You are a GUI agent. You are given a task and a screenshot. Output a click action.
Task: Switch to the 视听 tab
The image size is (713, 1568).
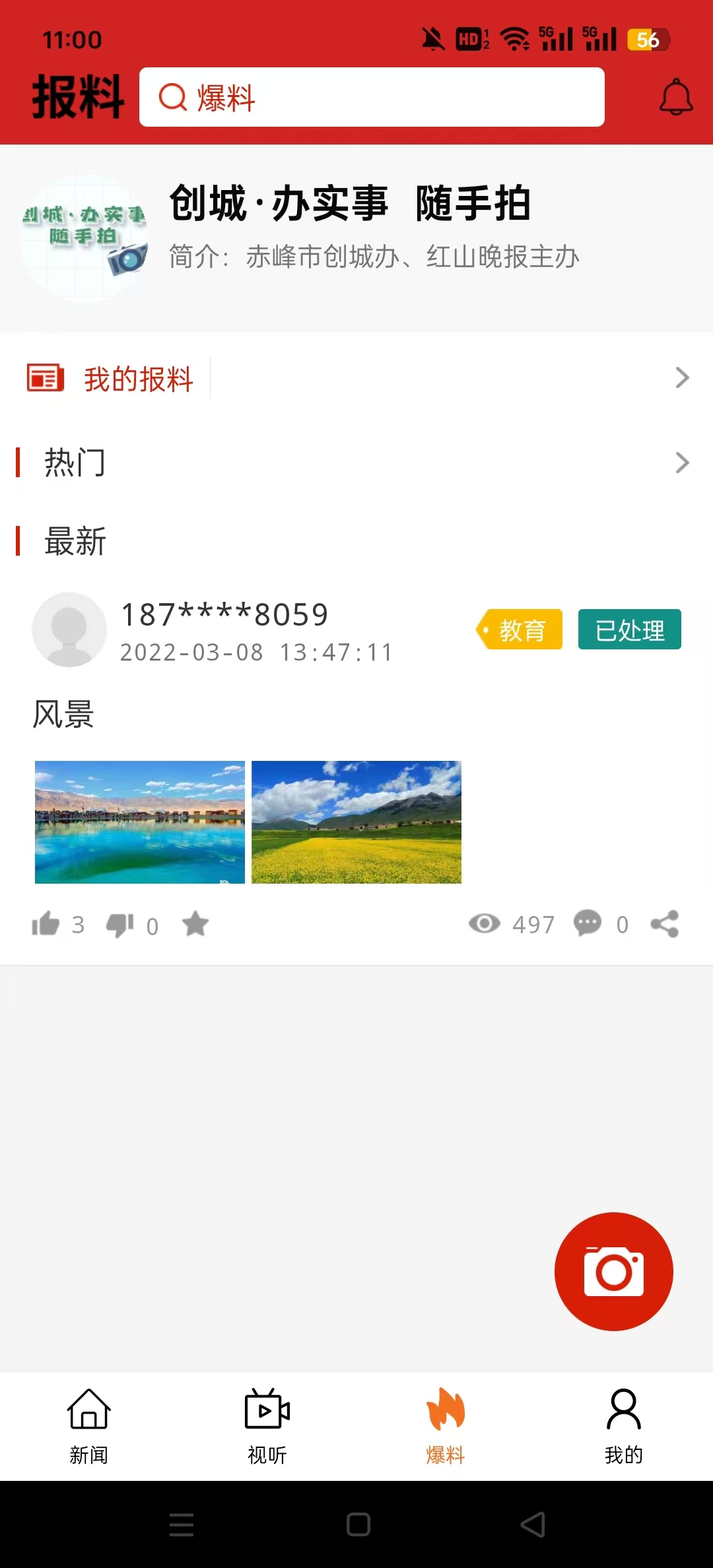(267, 1425)
